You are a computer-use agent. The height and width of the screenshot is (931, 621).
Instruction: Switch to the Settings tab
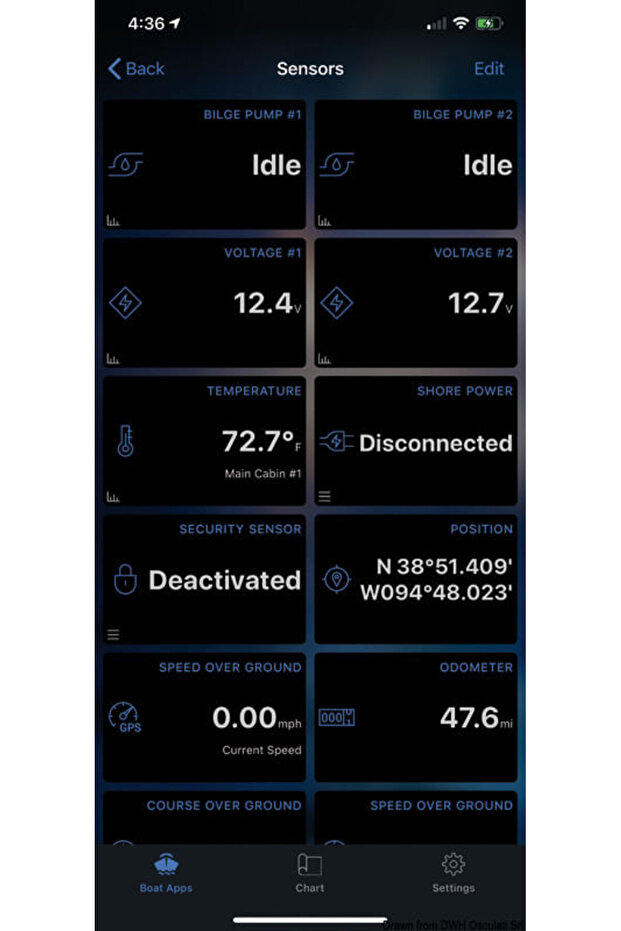(x=453, y=873)
